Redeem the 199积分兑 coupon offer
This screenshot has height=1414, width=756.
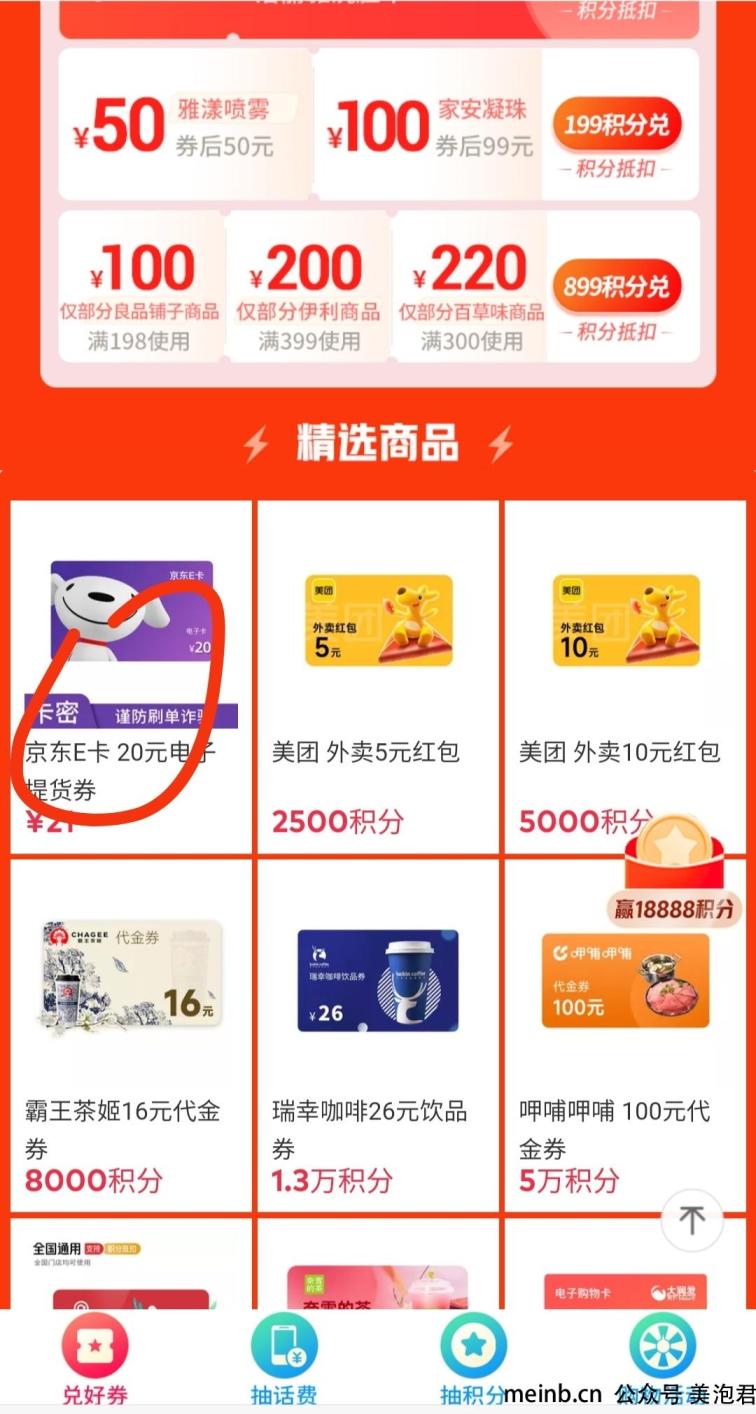(x=616, y=126)
